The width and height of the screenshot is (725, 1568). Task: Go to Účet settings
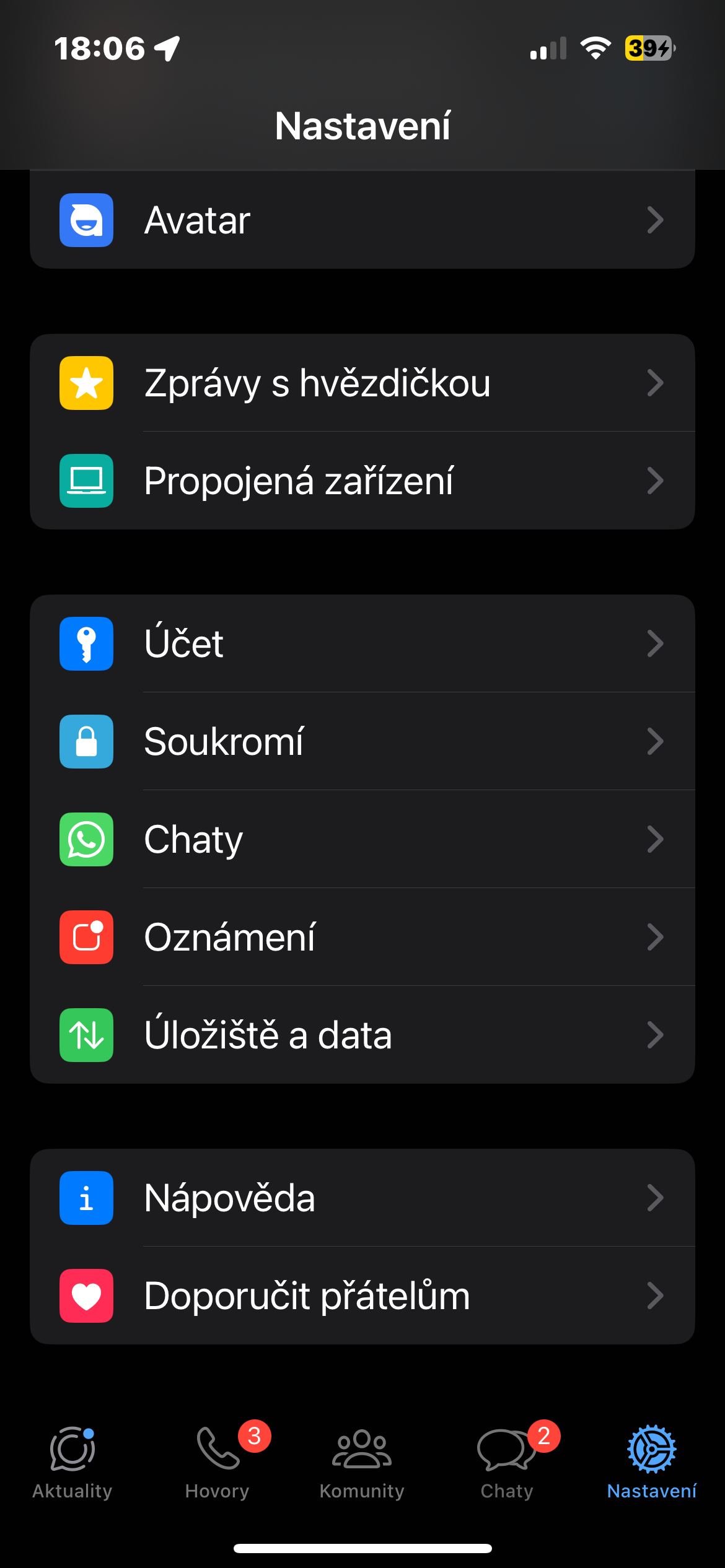362,643
